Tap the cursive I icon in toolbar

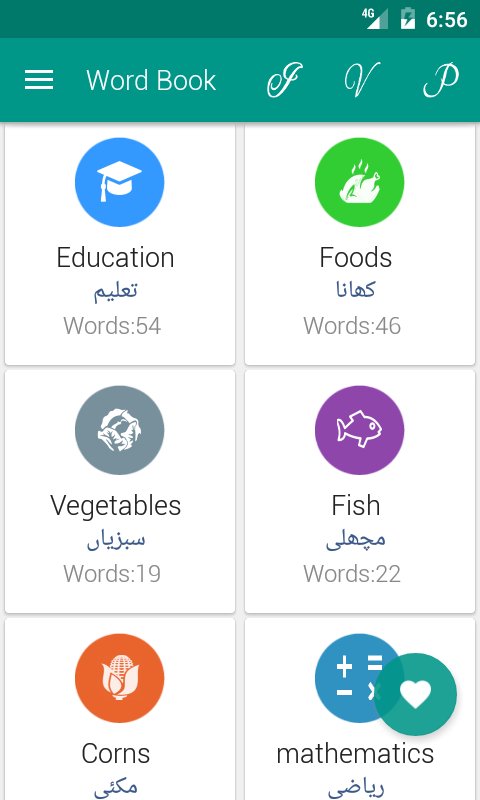(x=285, y=80)
